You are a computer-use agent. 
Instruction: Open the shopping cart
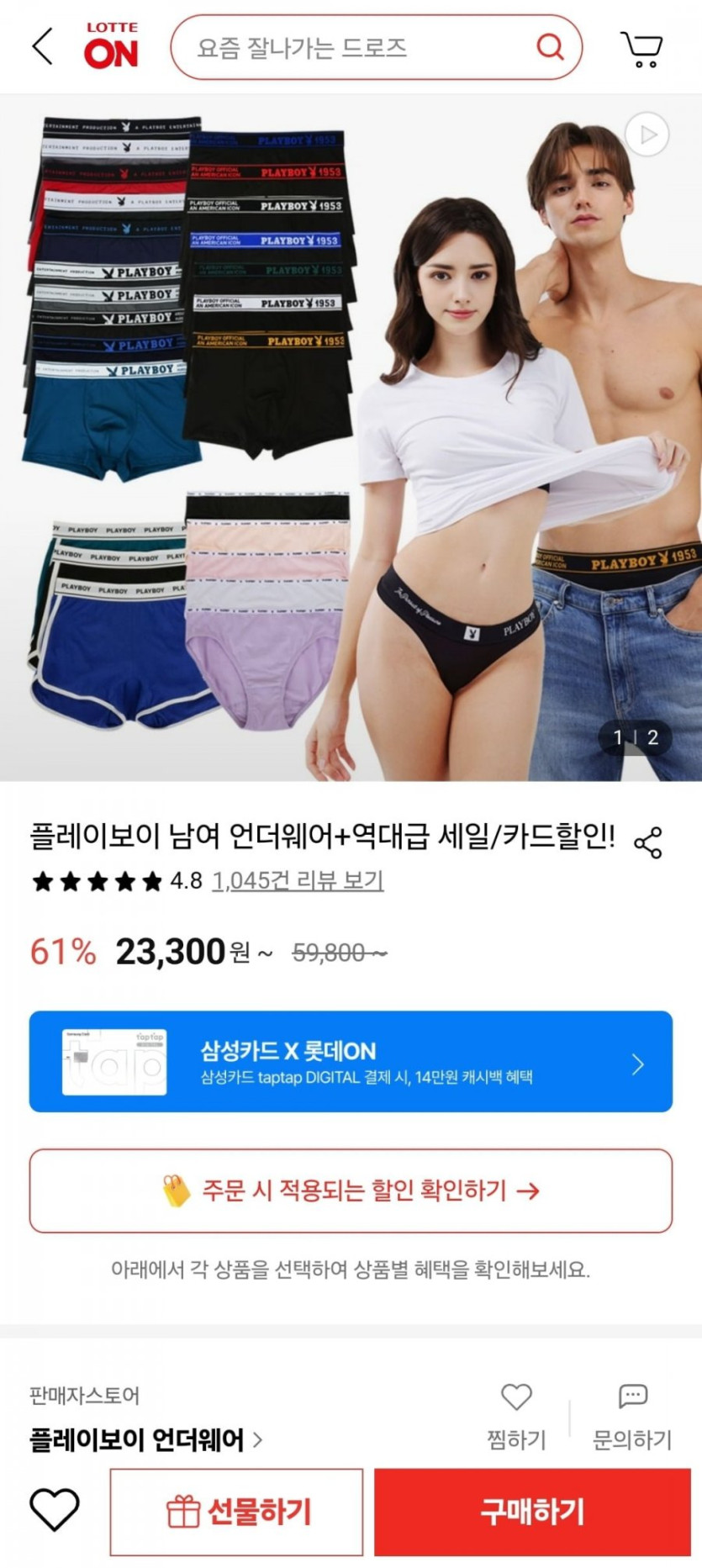click(642, 49)
